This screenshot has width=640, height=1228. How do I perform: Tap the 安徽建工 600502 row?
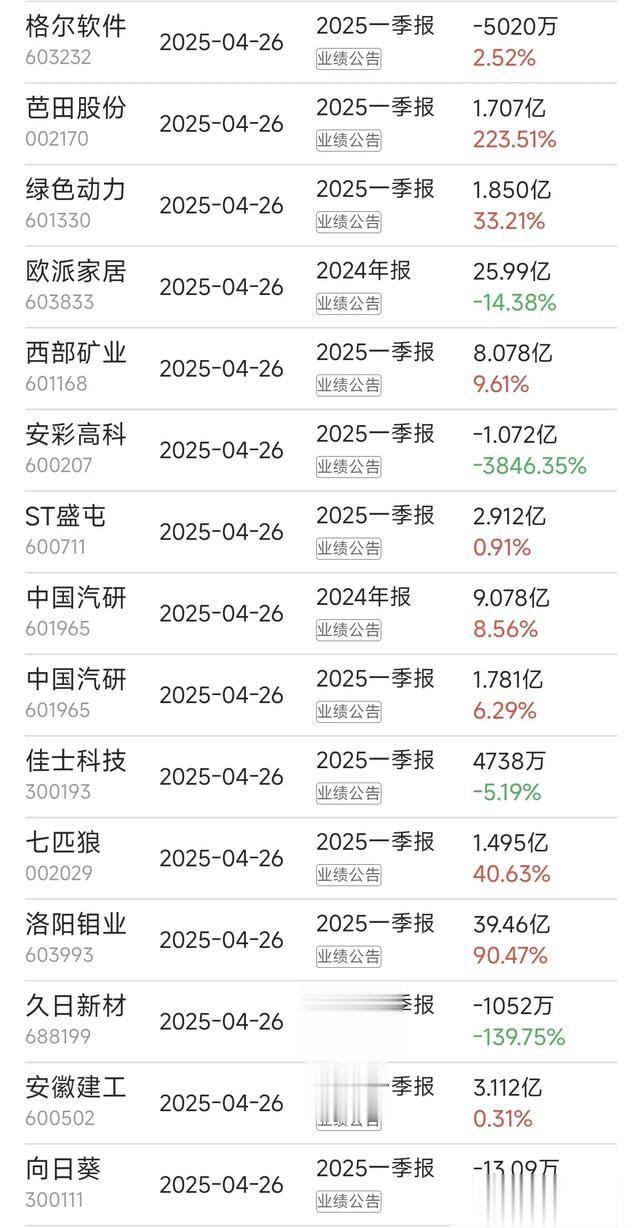click(320, 1104)
